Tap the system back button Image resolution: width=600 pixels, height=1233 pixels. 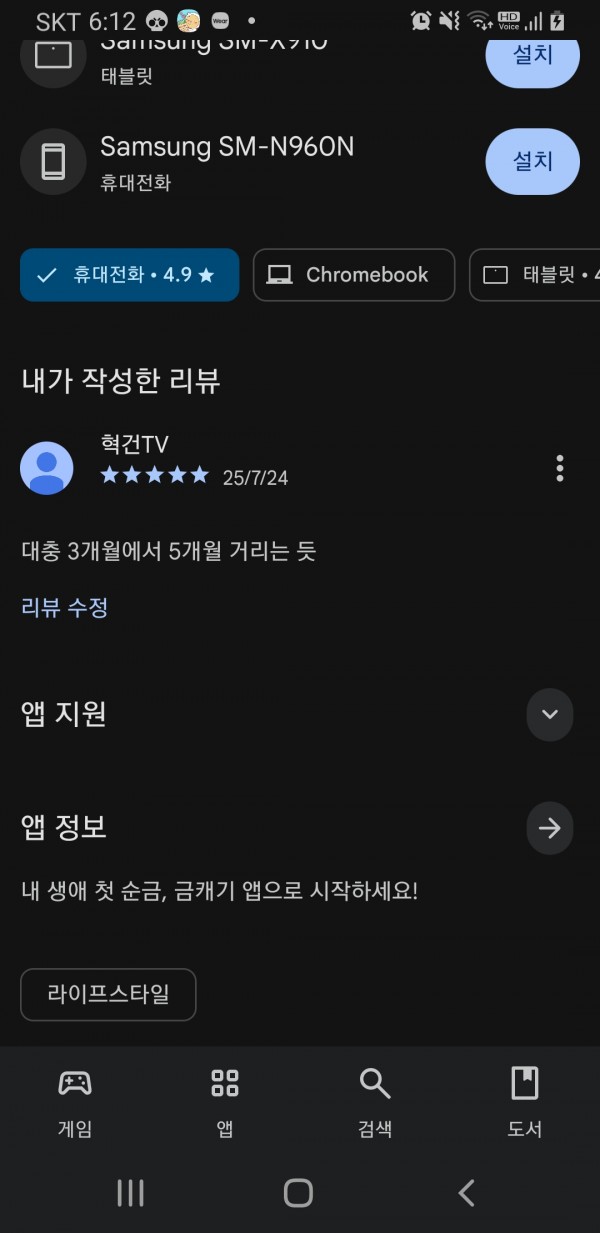click(466, 1192)
